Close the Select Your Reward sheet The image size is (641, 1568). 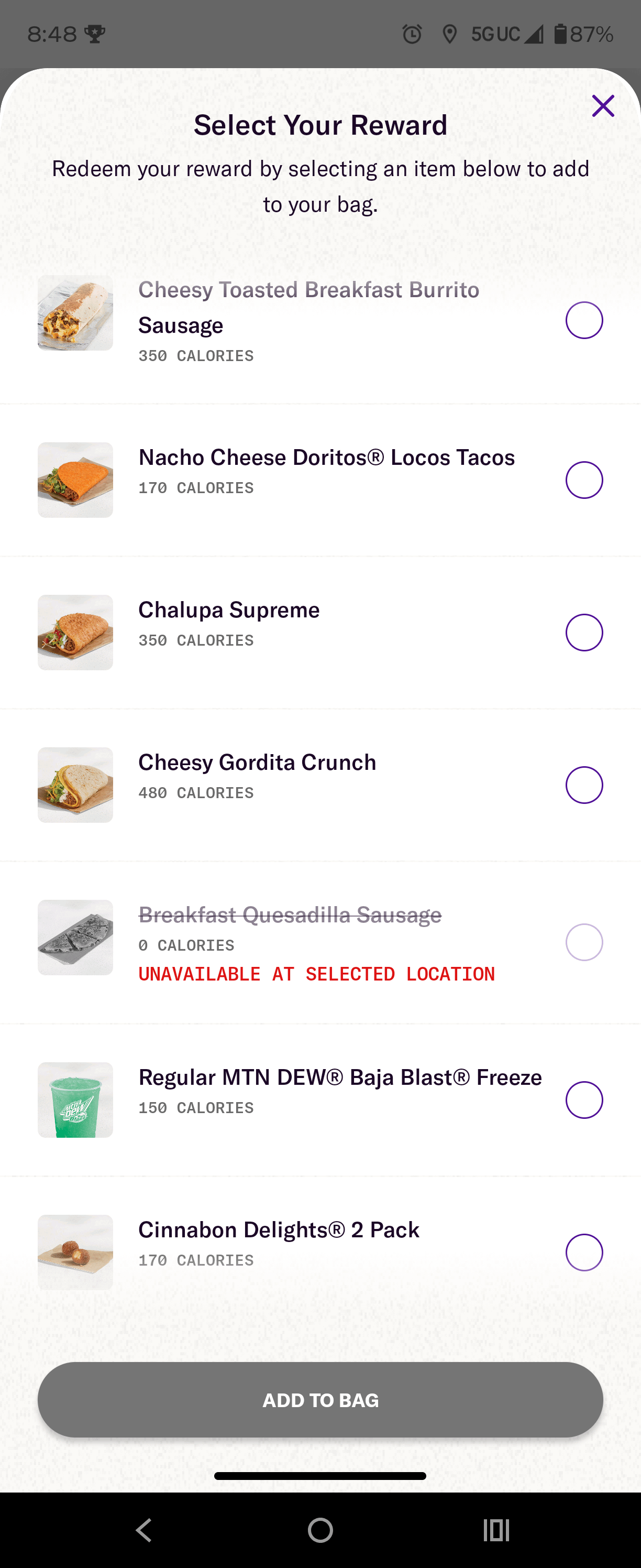pos(603,106)
